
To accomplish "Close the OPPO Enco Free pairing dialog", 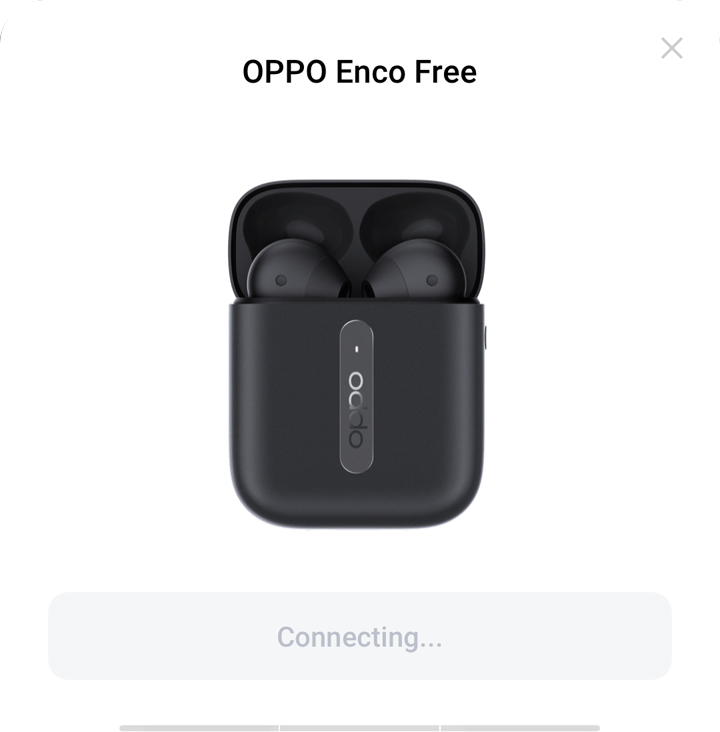I will [x=671, y=48].
